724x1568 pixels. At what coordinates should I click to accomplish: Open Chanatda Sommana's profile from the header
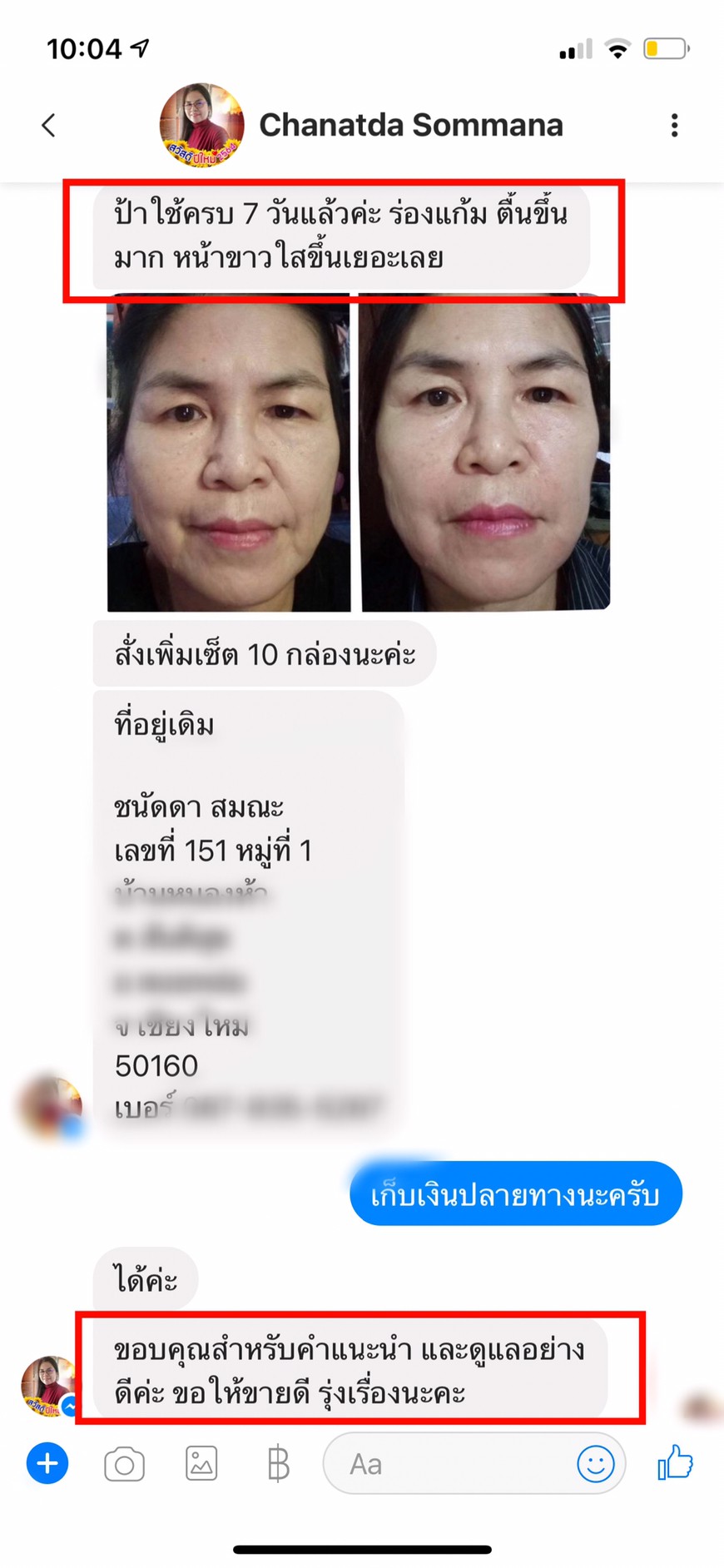tap(410, 126)
